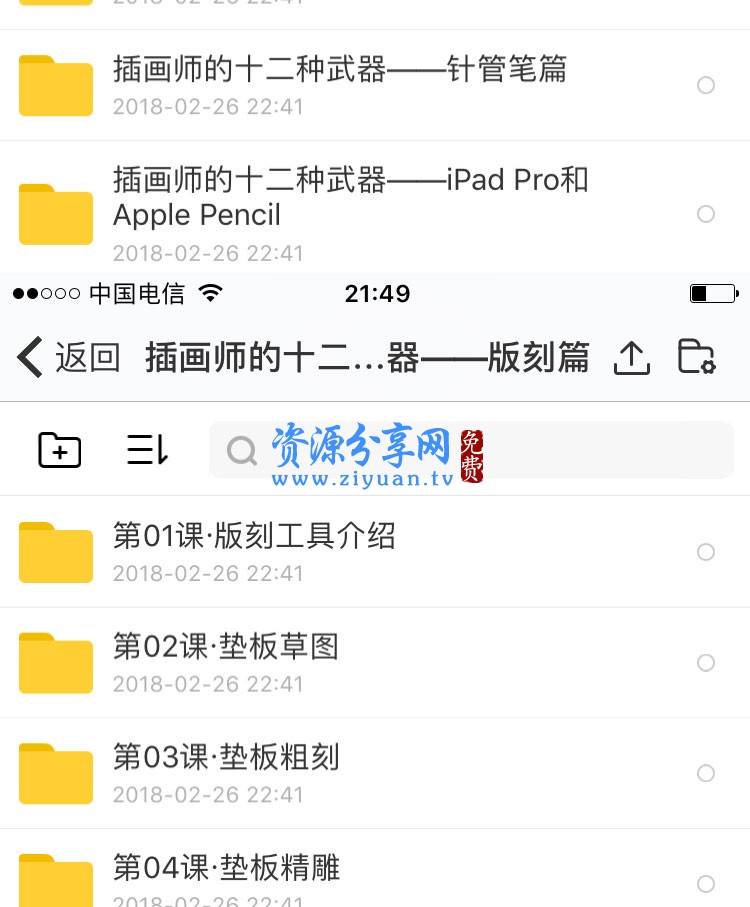Tap inside the search input field
Viewport: 750px width, 907px height.
pos(560,450)
